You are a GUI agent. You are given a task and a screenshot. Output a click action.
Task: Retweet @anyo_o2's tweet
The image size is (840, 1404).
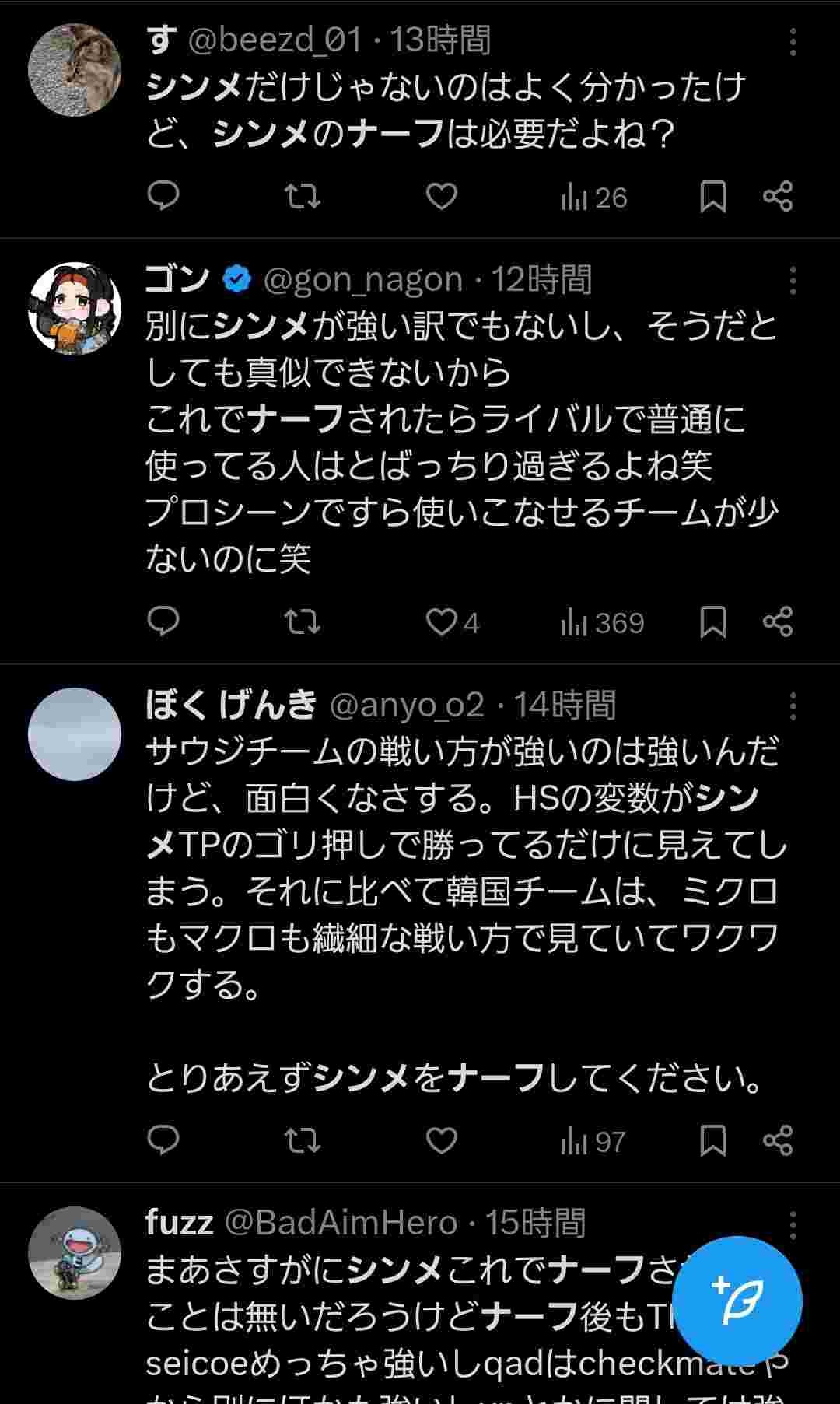tap(302, 1140)
